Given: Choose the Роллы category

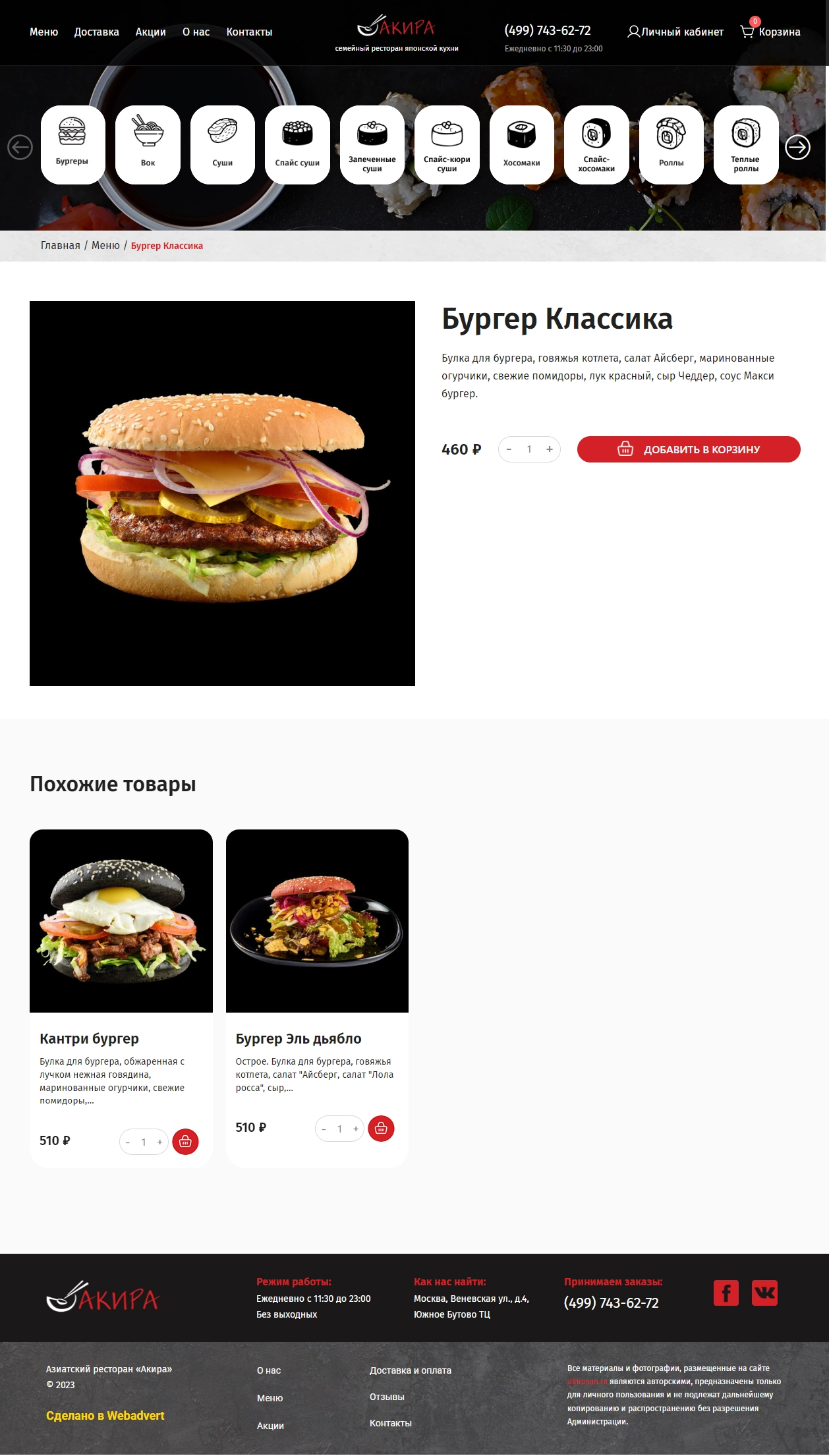Looking at the screenshot, I should [x=671, y=144].
